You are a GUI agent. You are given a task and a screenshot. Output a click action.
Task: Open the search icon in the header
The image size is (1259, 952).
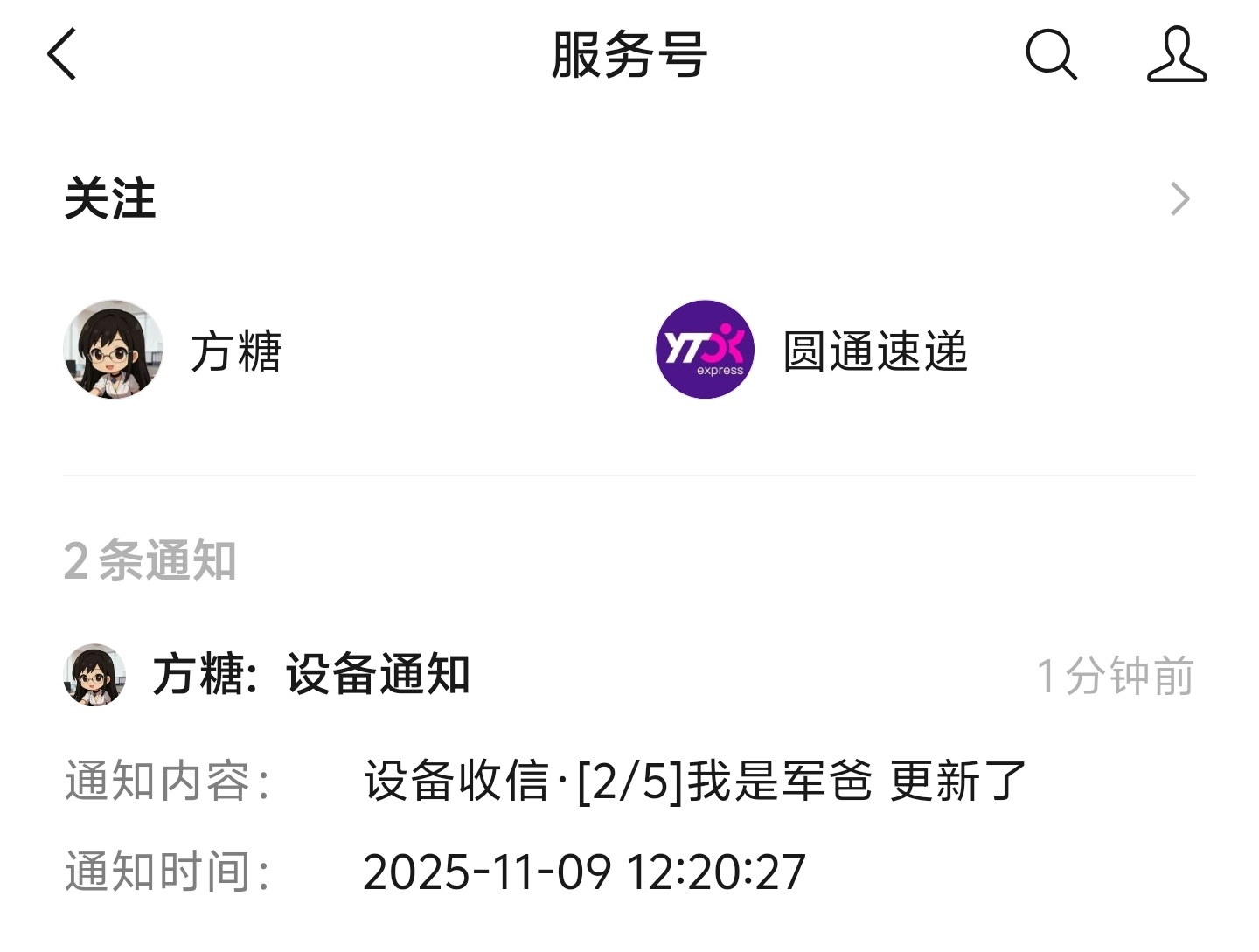coord(1050,54)
